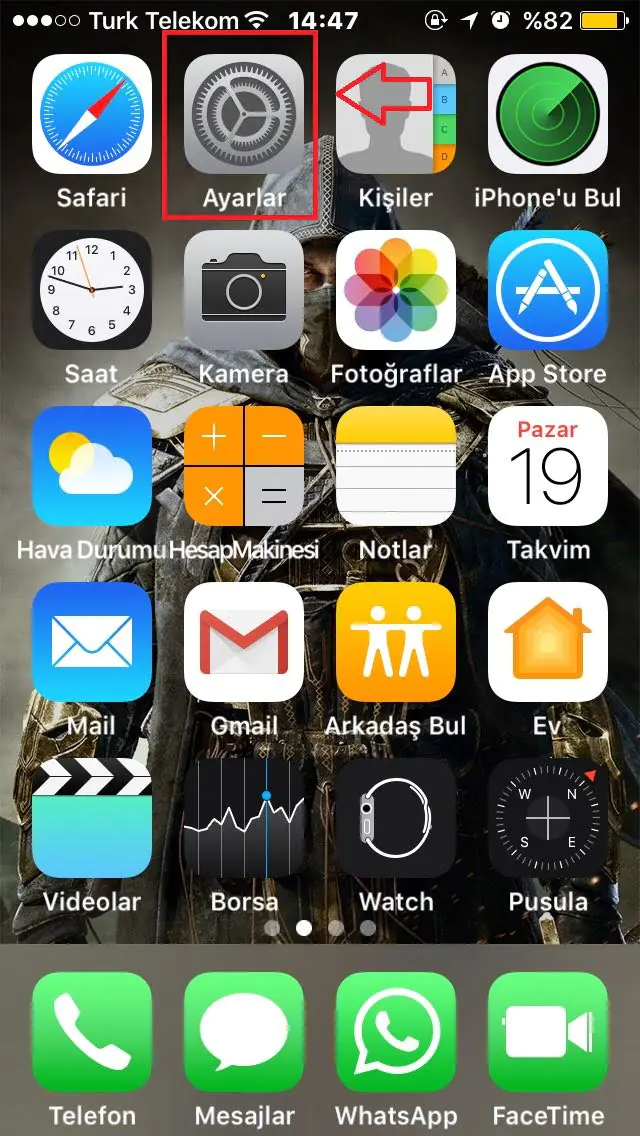Open Arkadaş Bul app
The height and width of the screenshot is (1136, 640).
[396, 642]
